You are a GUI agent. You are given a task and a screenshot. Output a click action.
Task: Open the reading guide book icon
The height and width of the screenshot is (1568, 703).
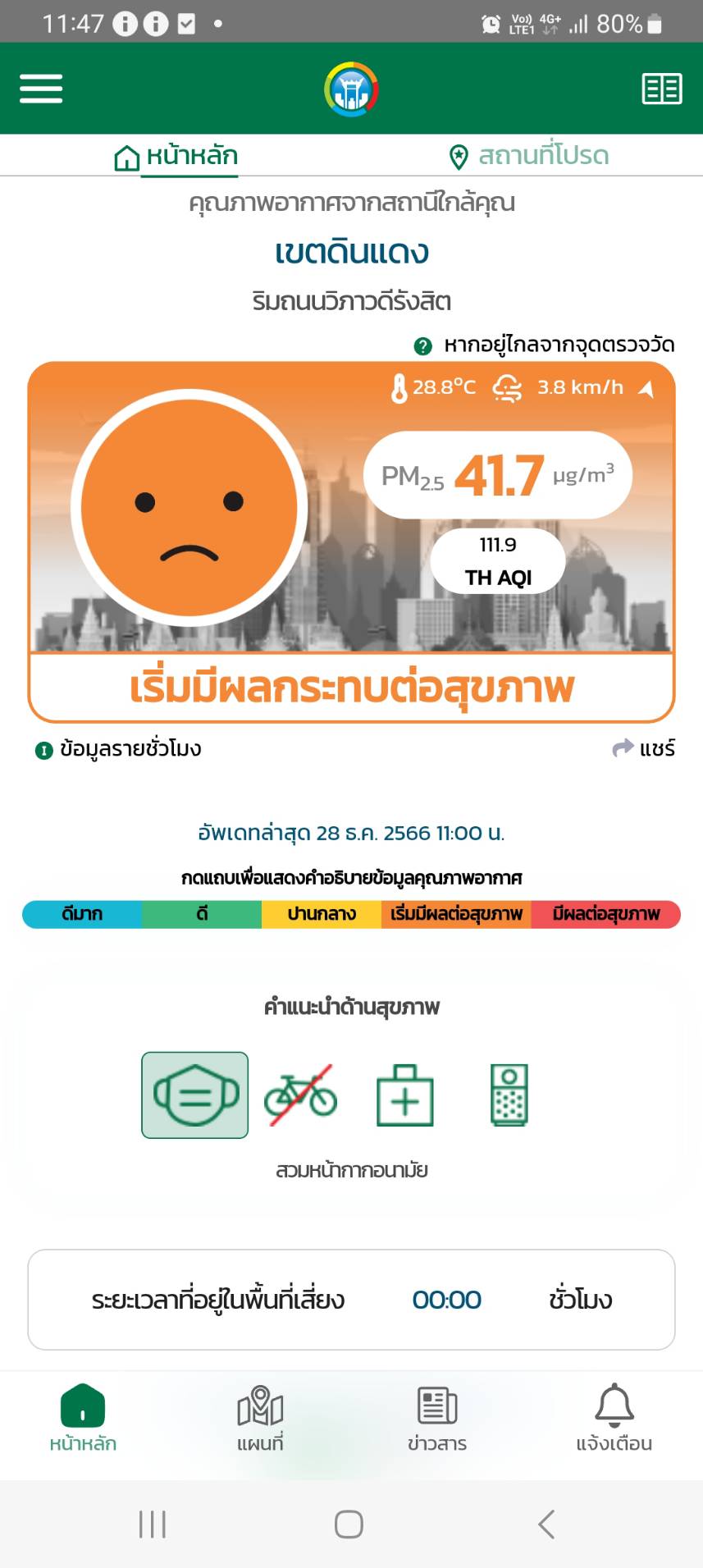tap(661, 89)
